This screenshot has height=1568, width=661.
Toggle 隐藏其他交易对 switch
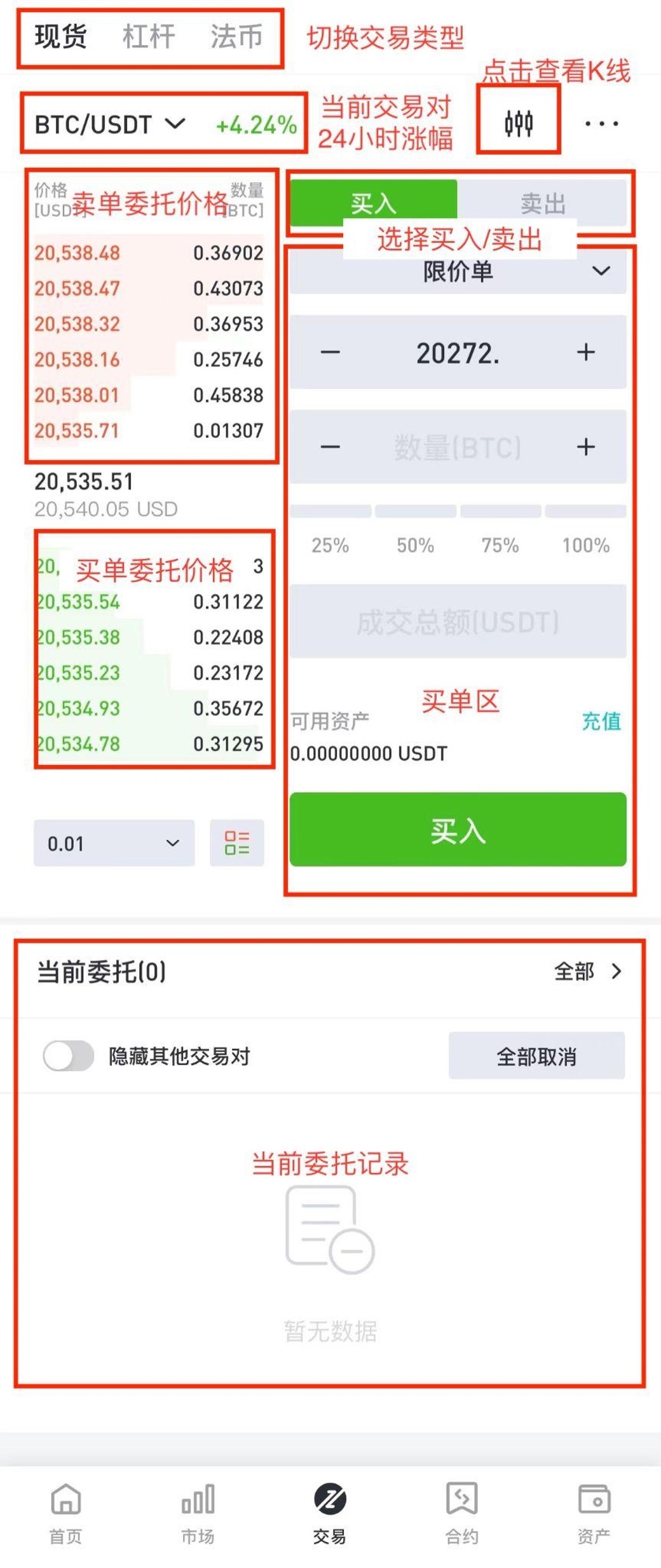[69, 1056]
